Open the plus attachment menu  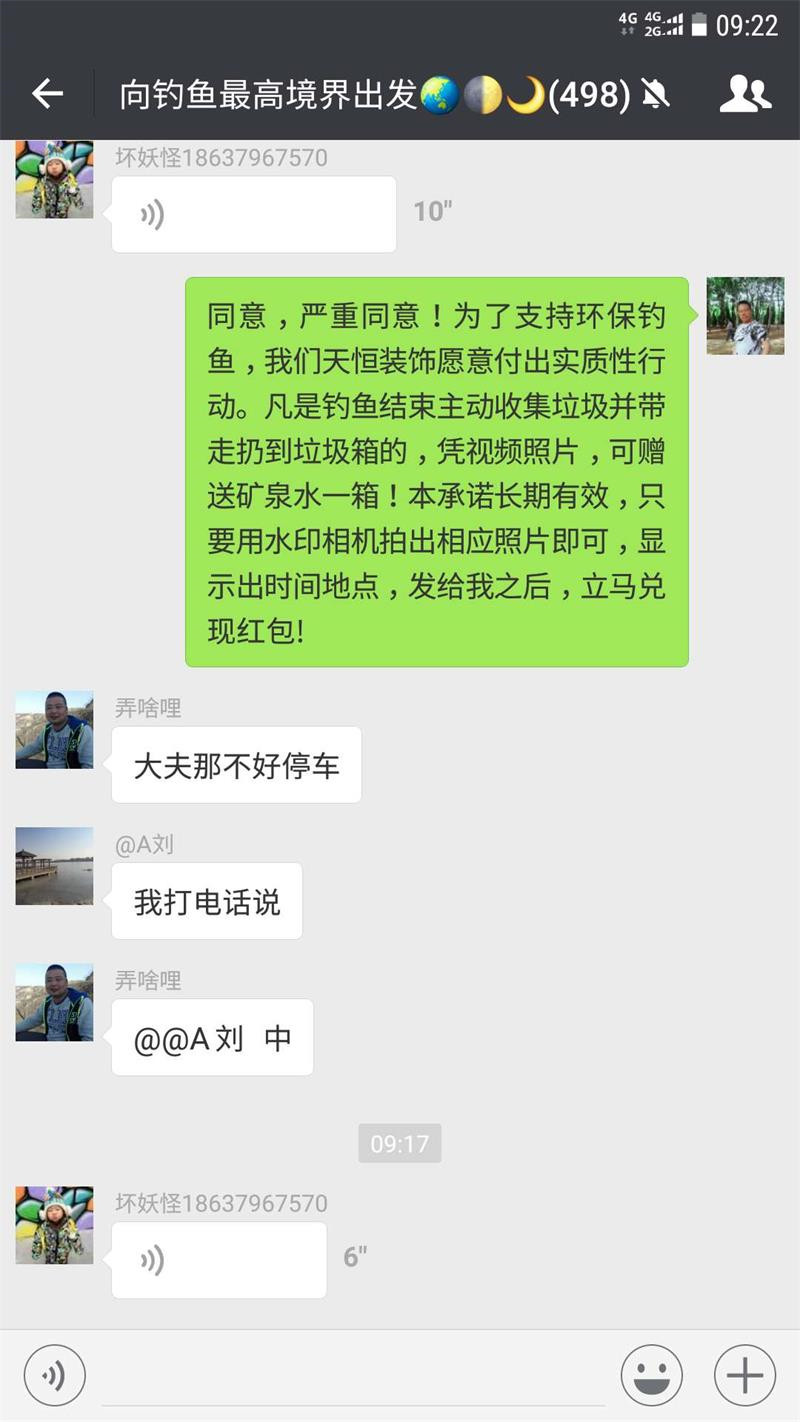pyautogui.click(x=744, y=1375)
